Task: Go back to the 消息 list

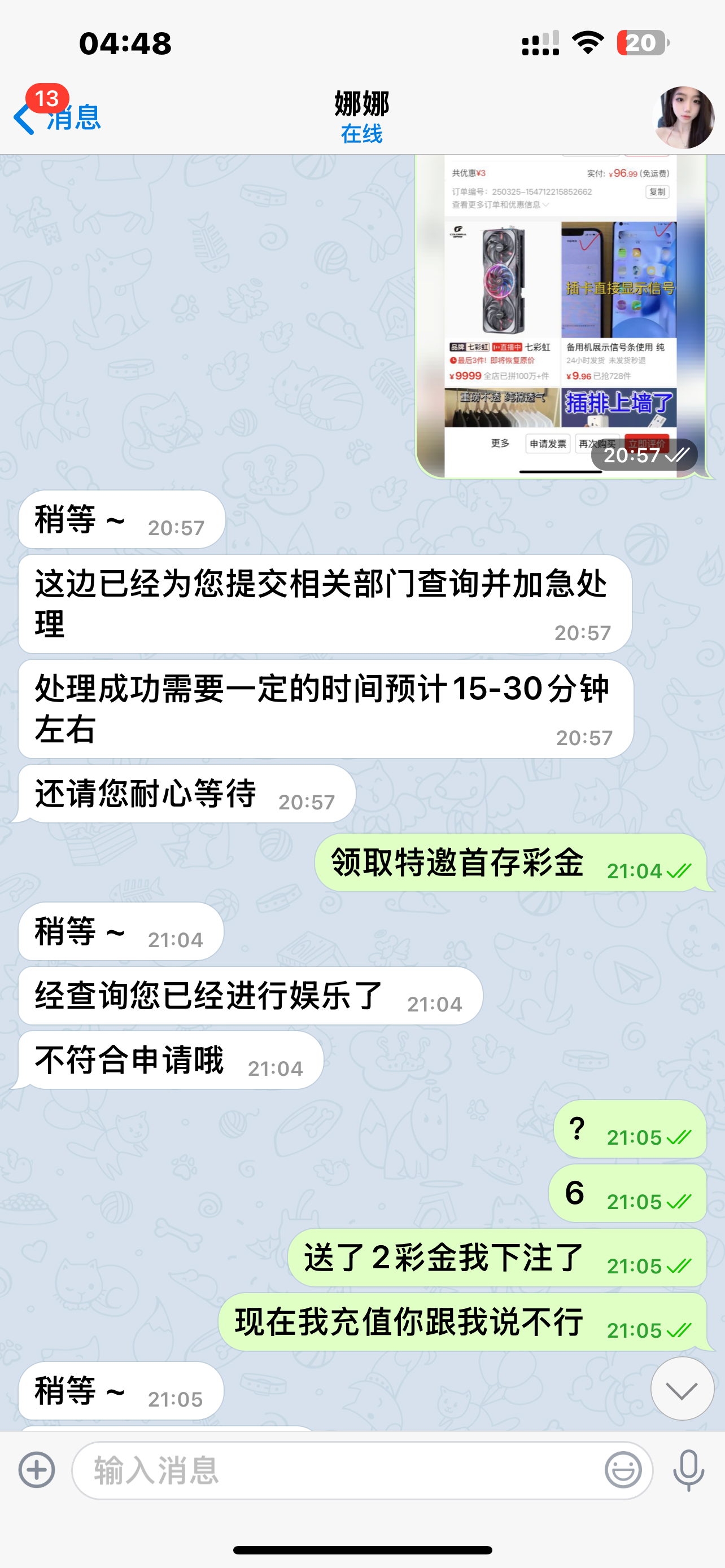Action: click(x=58, y=117)
